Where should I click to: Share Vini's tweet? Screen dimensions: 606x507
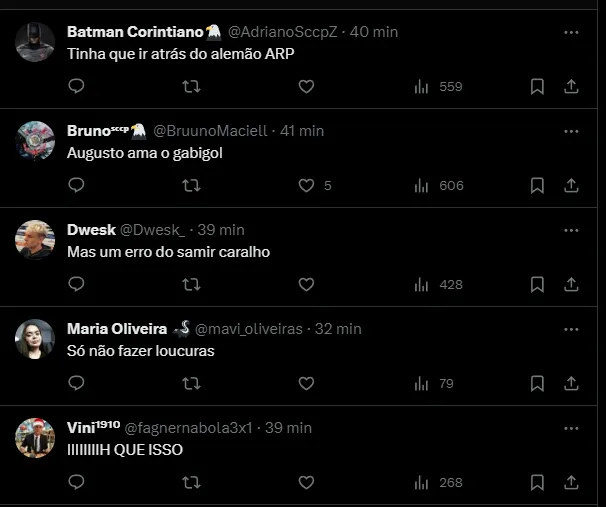[x=572, y=482]
